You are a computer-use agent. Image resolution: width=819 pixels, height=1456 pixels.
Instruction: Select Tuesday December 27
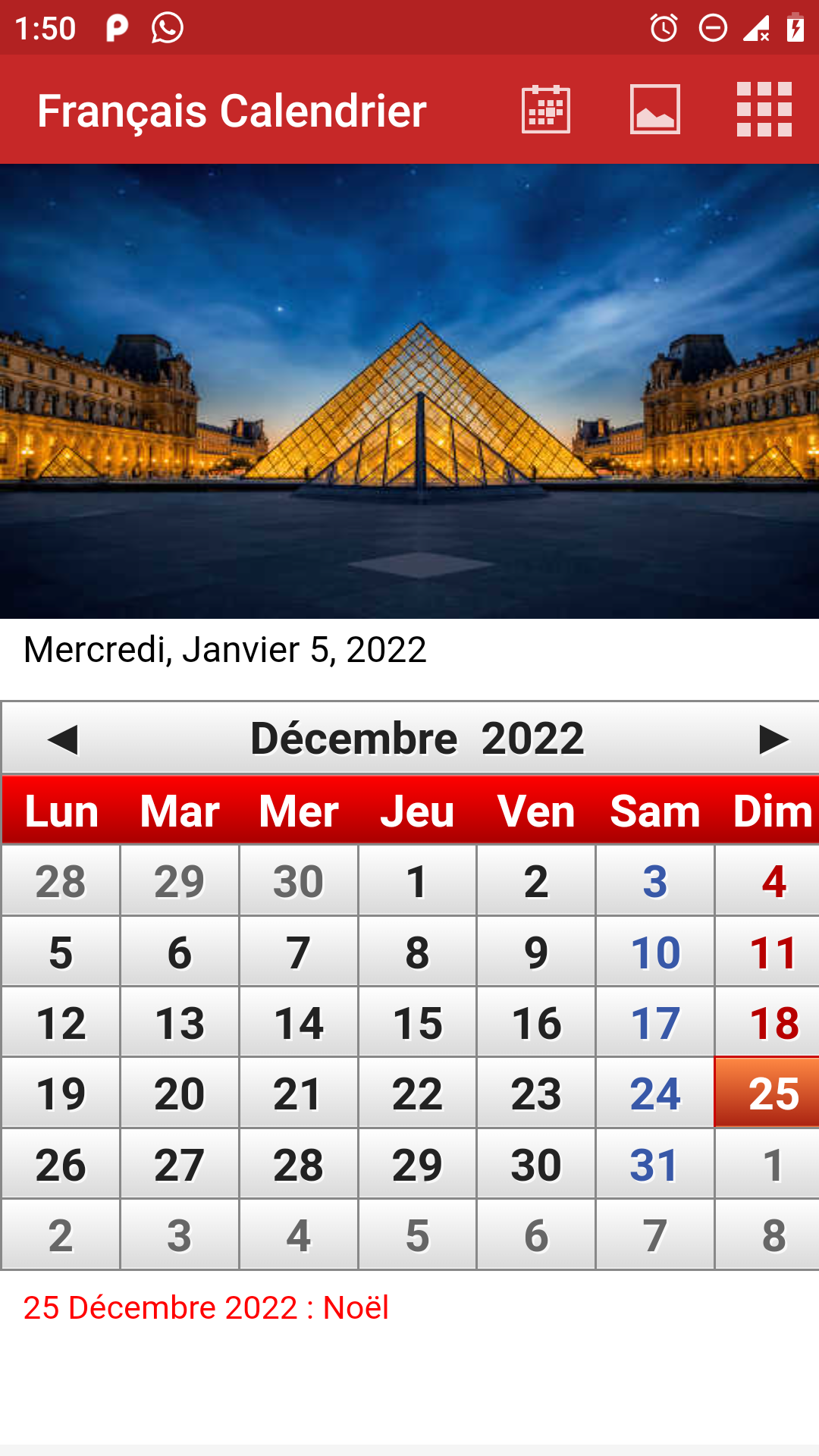tap(180, 1165)
